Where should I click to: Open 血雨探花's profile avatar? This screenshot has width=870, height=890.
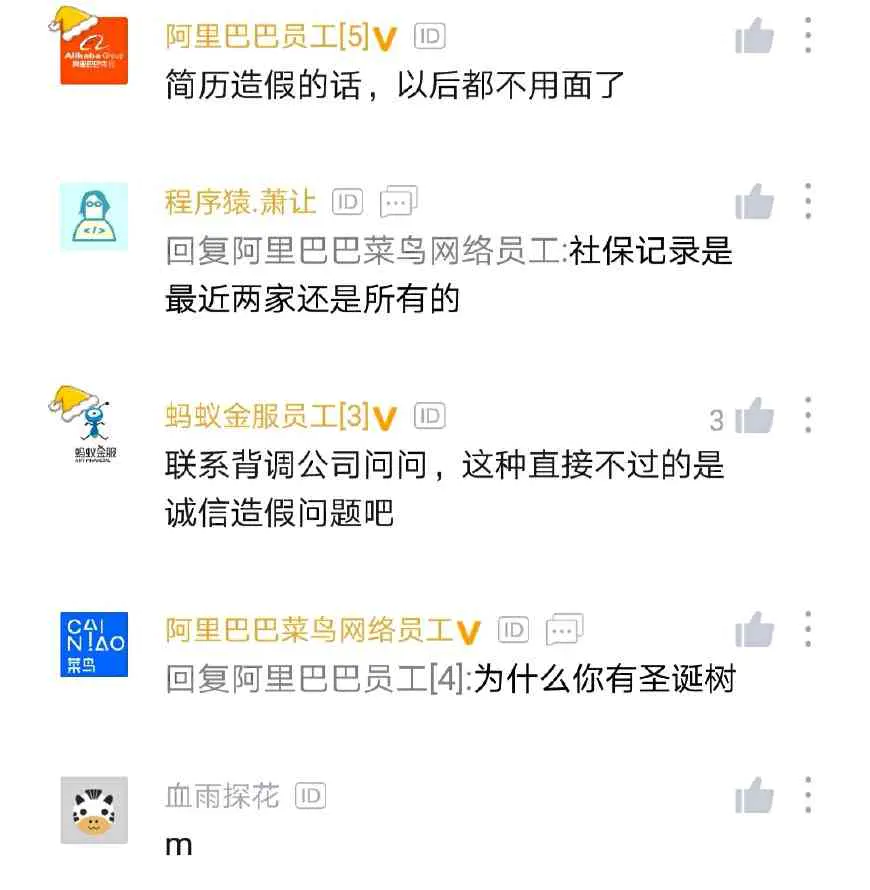[94, 810]
